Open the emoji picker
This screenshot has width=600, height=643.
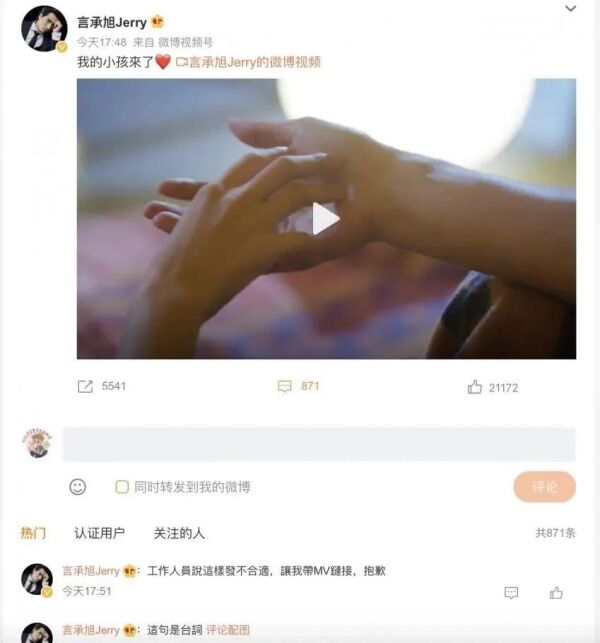(78, 487)
